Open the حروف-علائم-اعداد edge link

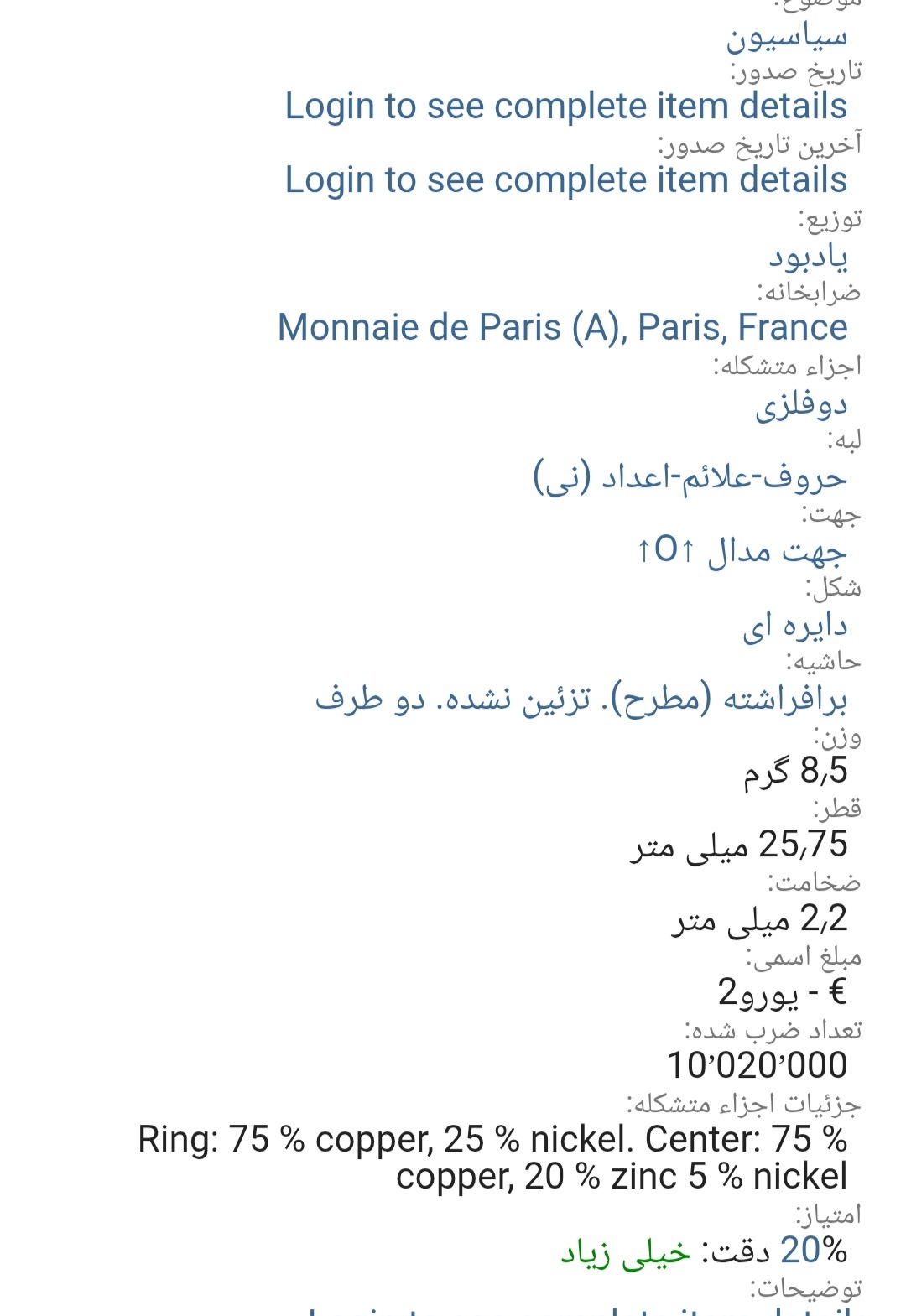pos(690,477)
